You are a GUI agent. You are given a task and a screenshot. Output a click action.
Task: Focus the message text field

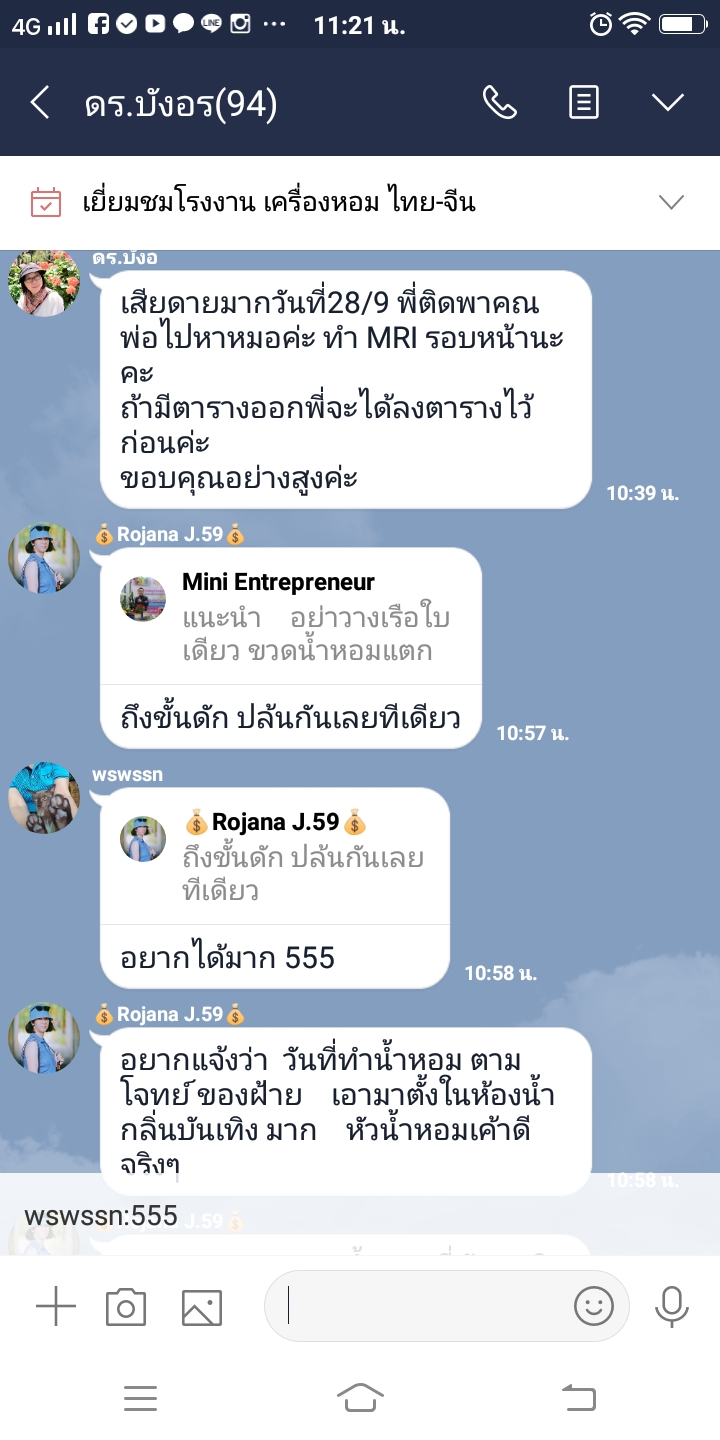point(420,1306)
